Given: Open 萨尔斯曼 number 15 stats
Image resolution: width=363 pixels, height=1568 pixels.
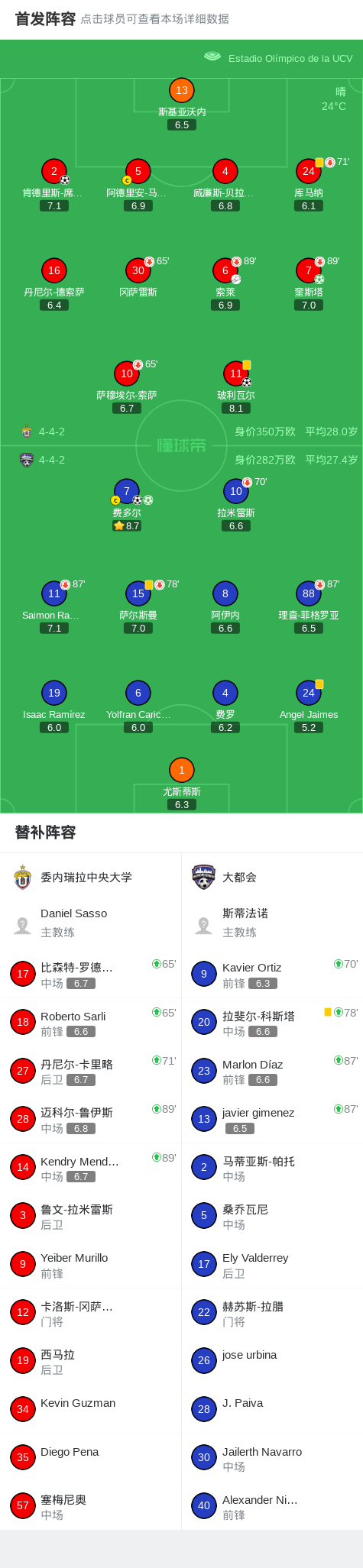Looking at the screenshot, I should (x=138, y=607).
